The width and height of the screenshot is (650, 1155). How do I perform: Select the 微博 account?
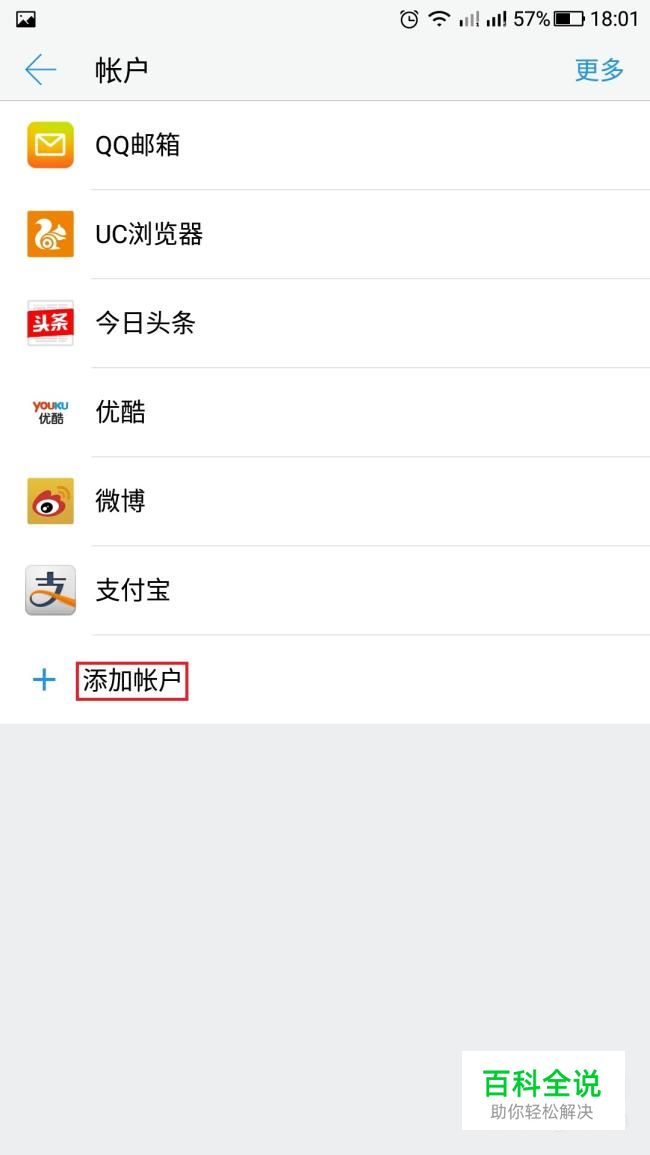[325, 502]
